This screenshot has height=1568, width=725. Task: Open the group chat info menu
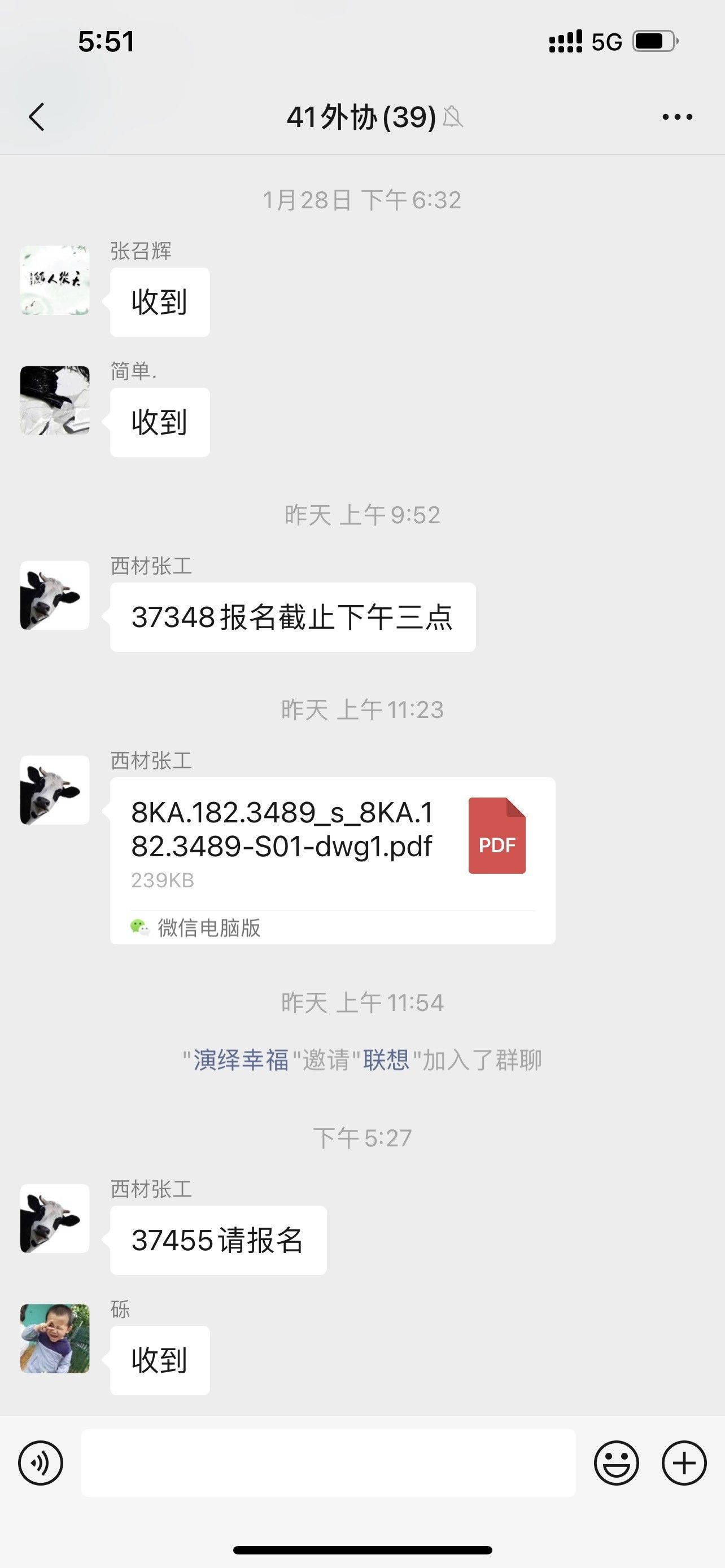(x=677, y=116)
